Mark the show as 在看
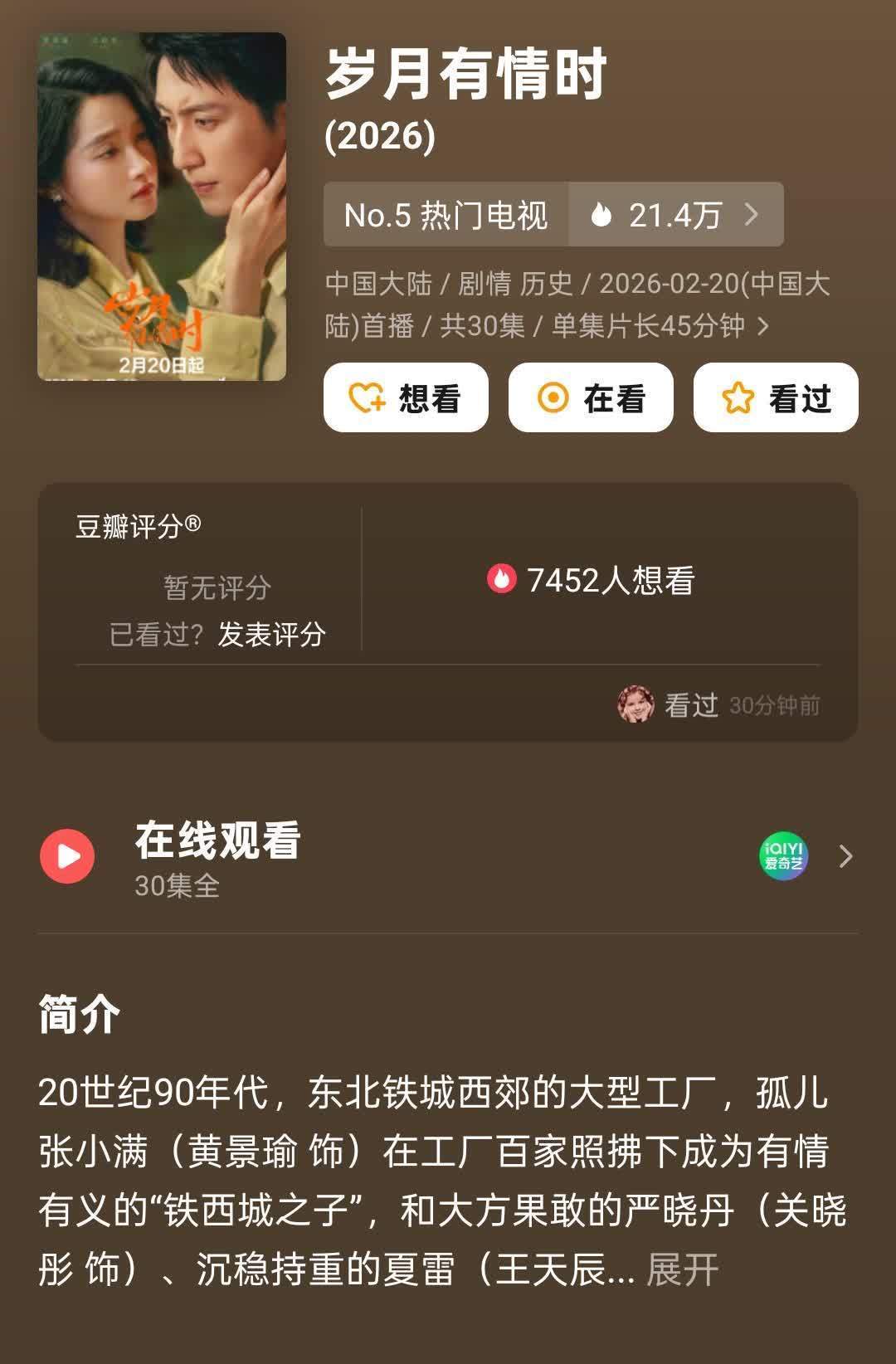This screenshot has height=1364, width=896. pyautogui.click(x=591, y=398)
